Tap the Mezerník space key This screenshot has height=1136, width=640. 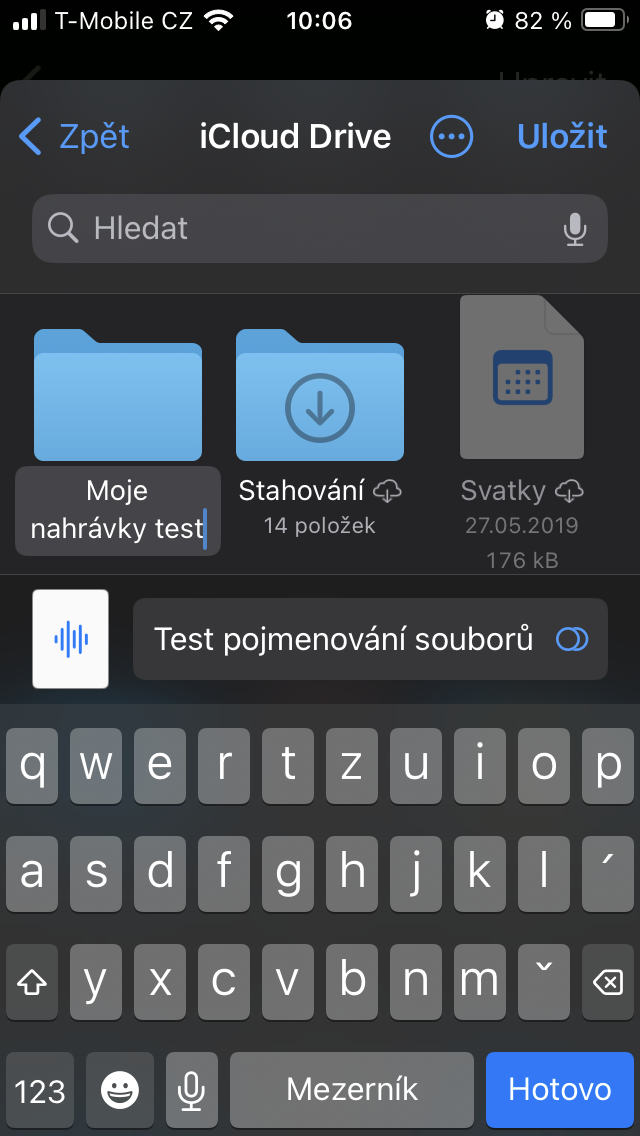click(352, 1089)
